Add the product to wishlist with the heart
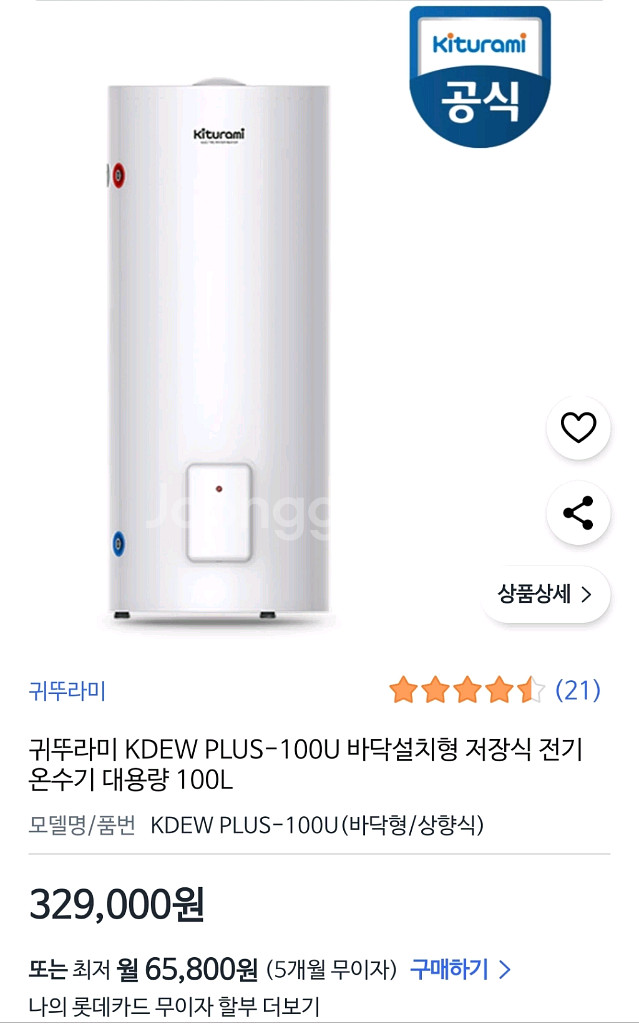Image resolution: width=639 pixels, height=1024 pixels. (x=578, y=428)
